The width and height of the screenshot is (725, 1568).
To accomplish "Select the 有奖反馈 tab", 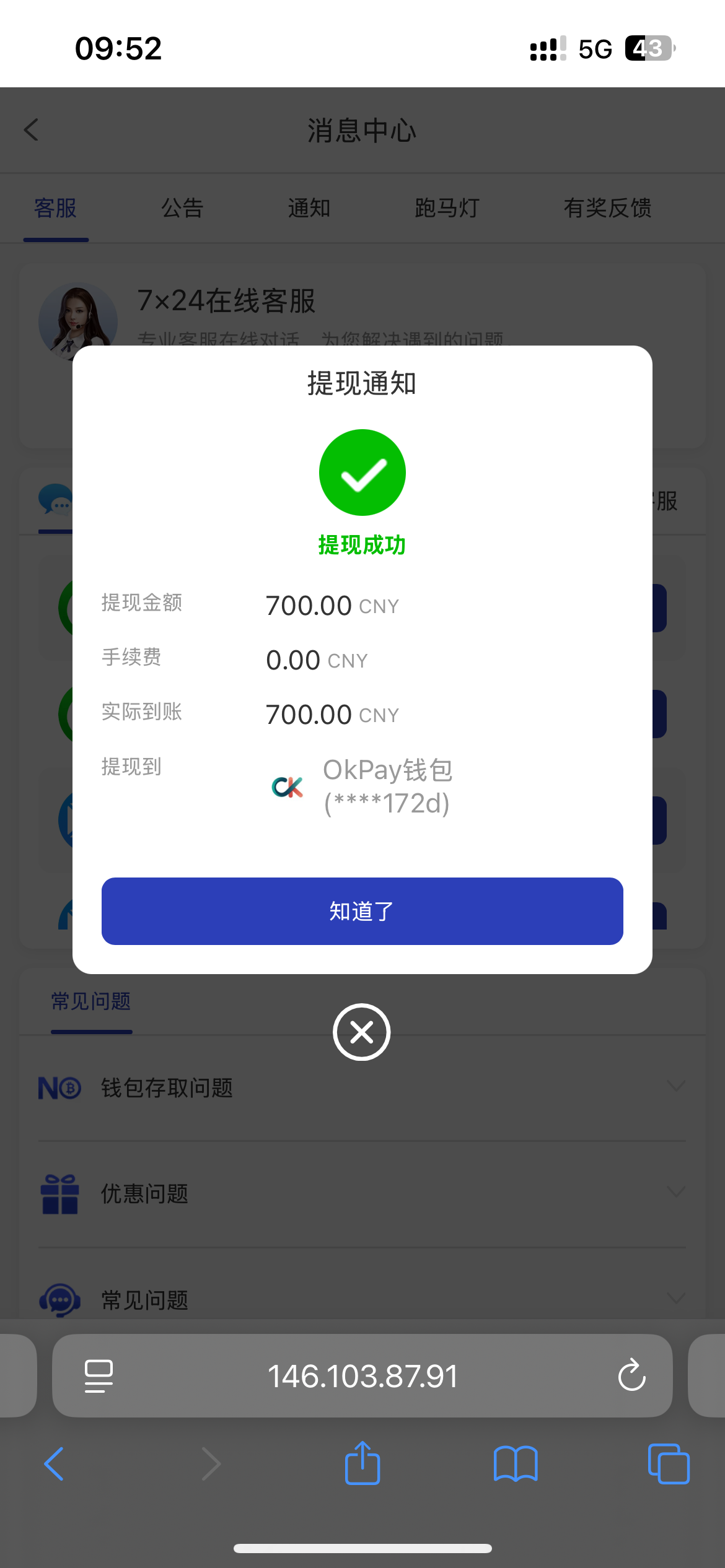I will [x=607, y=208].
